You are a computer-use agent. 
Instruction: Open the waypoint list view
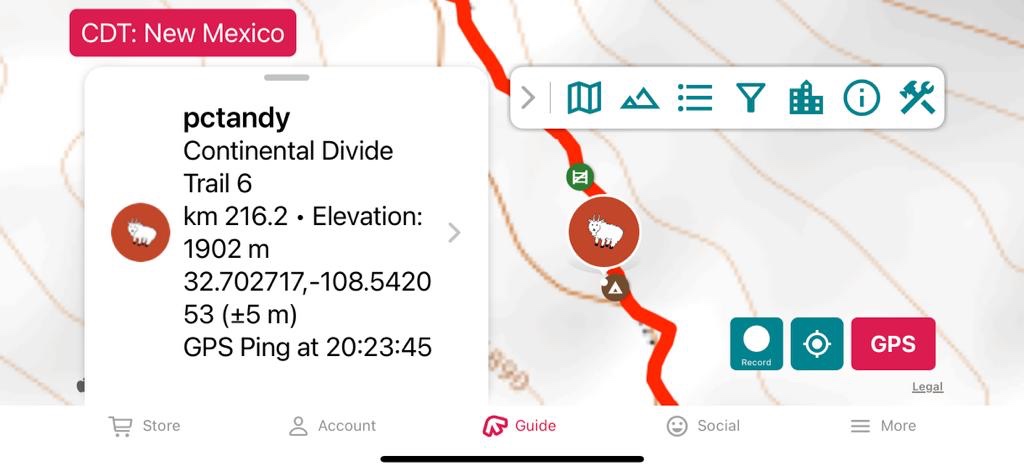(x=694, y=98)
